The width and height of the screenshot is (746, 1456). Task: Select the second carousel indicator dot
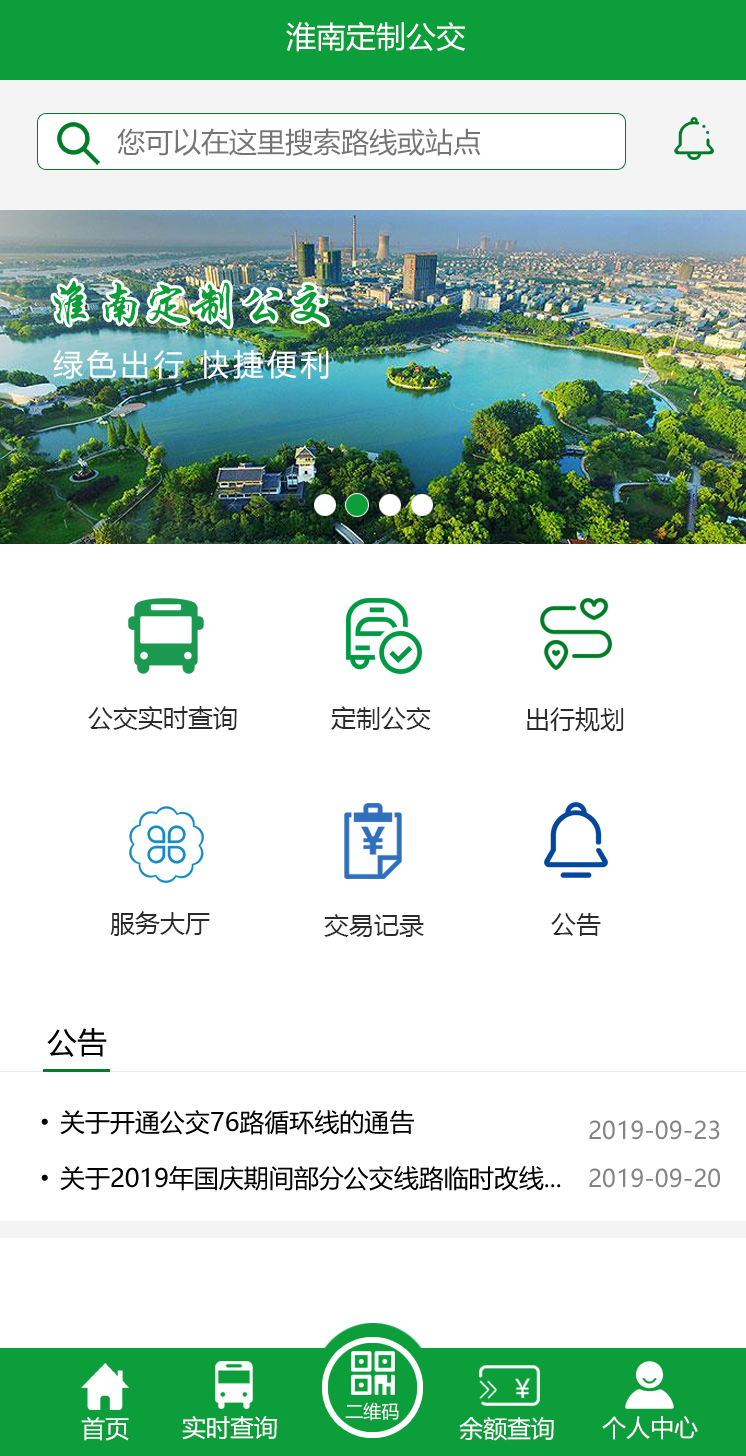pos(357,506)
